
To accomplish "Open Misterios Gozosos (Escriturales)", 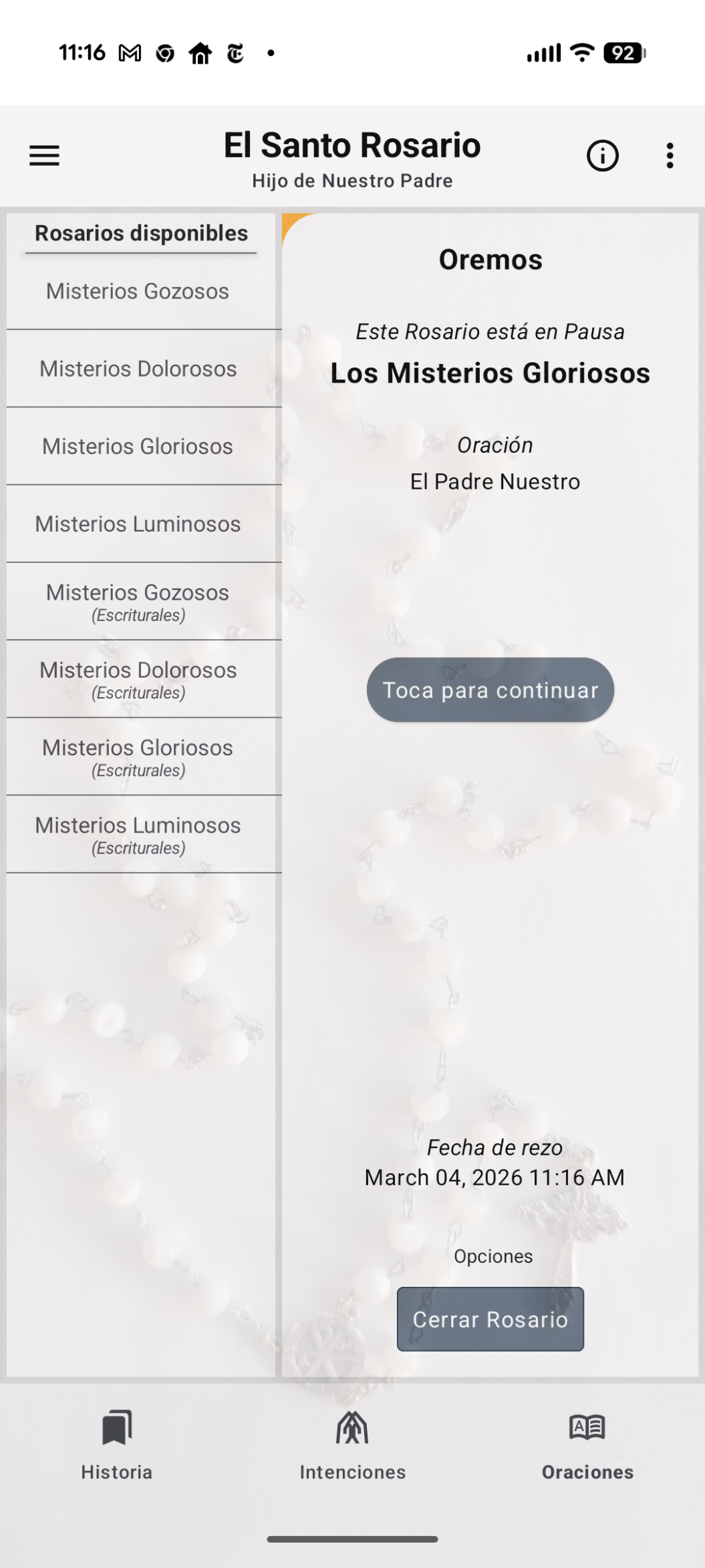I will [x=138, y=601].
